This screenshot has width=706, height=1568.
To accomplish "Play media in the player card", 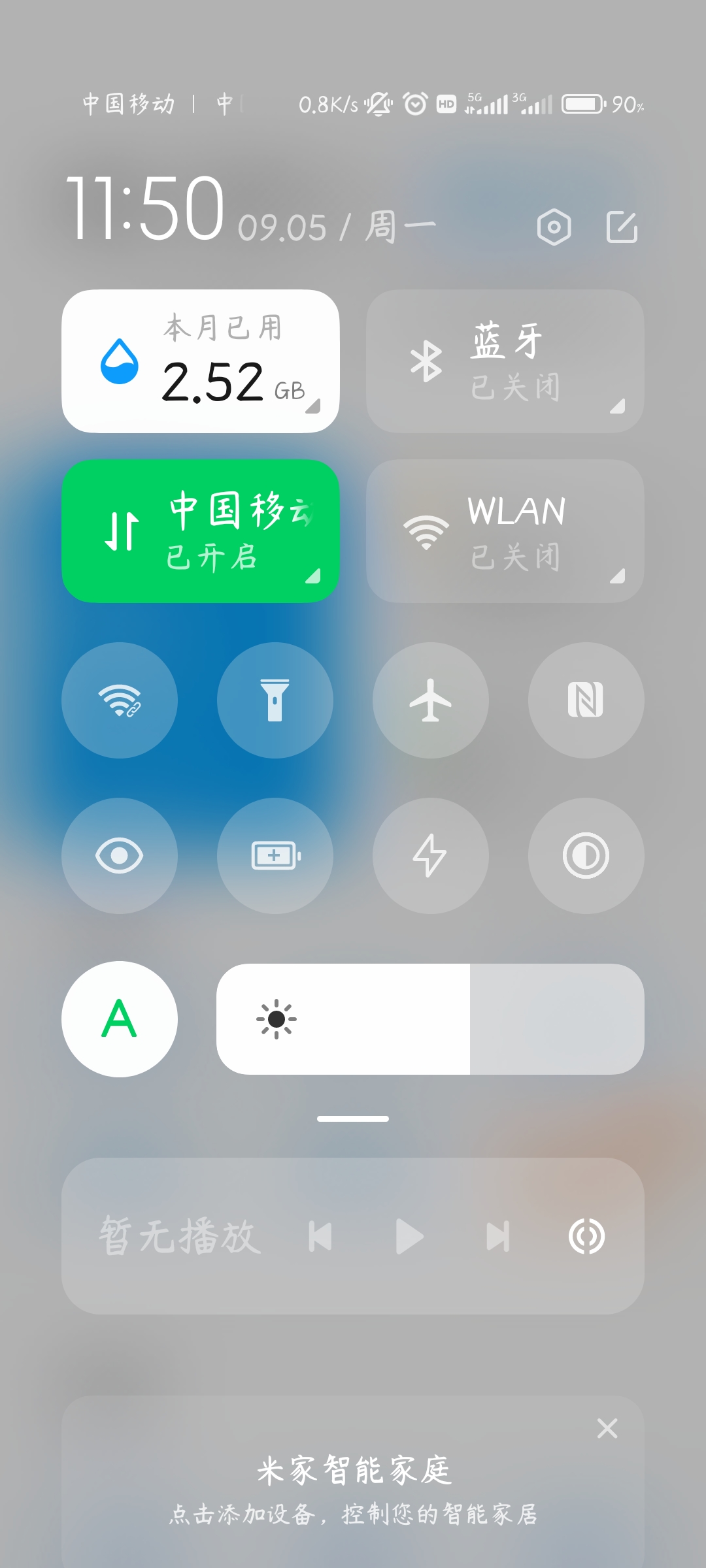I will [410, 1236].
